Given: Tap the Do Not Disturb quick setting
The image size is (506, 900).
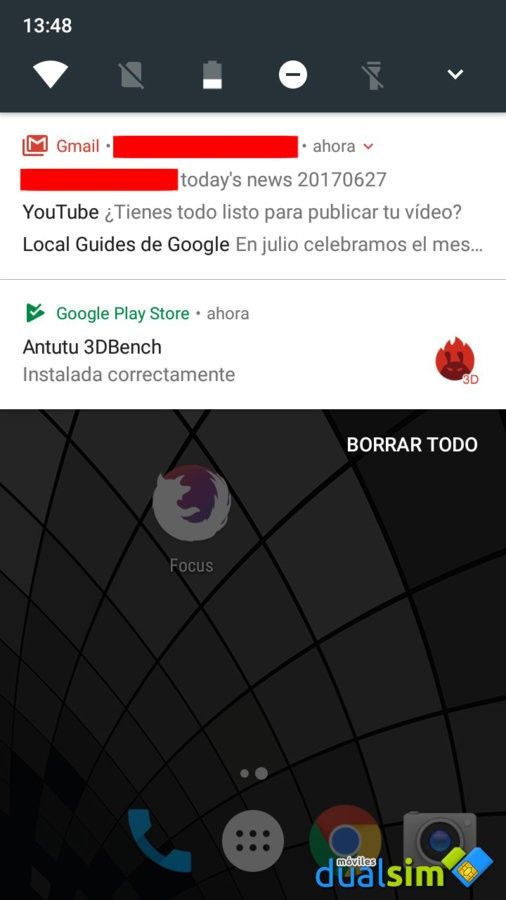Looking at the screenshot, I should (x=293, y=75).
